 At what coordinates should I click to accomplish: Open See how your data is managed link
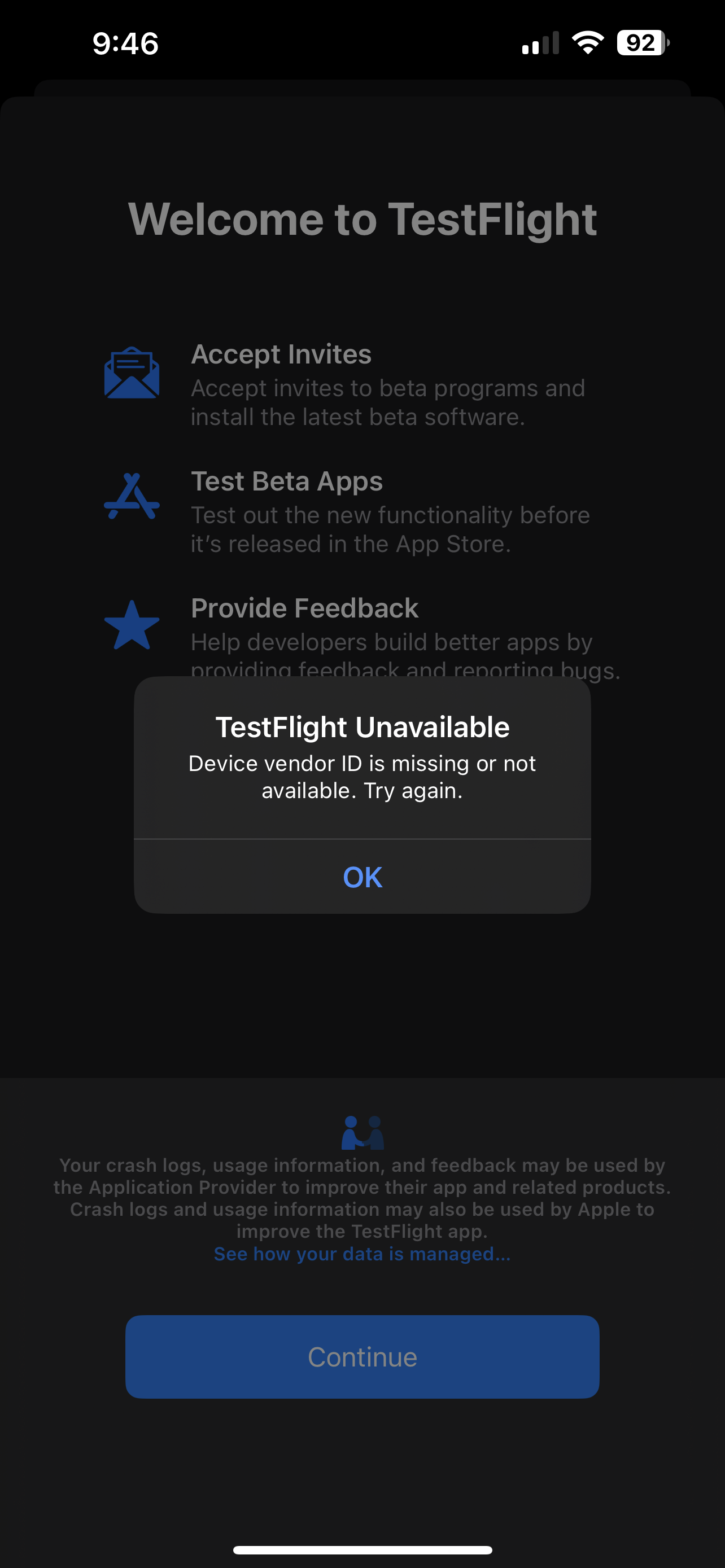pos(362,1254)
